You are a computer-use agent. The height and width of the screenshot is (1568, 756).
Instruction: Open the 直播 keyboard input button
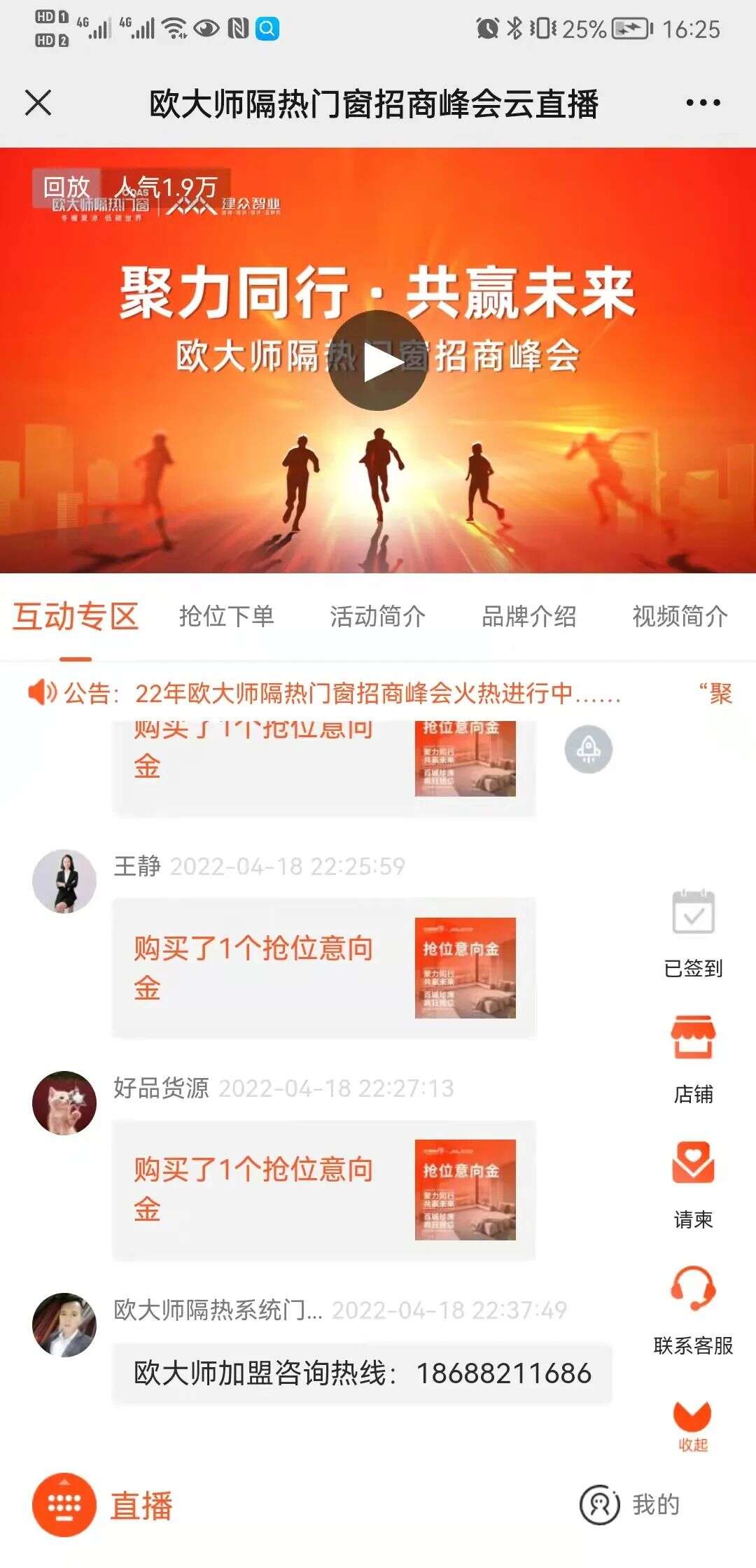pos(64,1504)
